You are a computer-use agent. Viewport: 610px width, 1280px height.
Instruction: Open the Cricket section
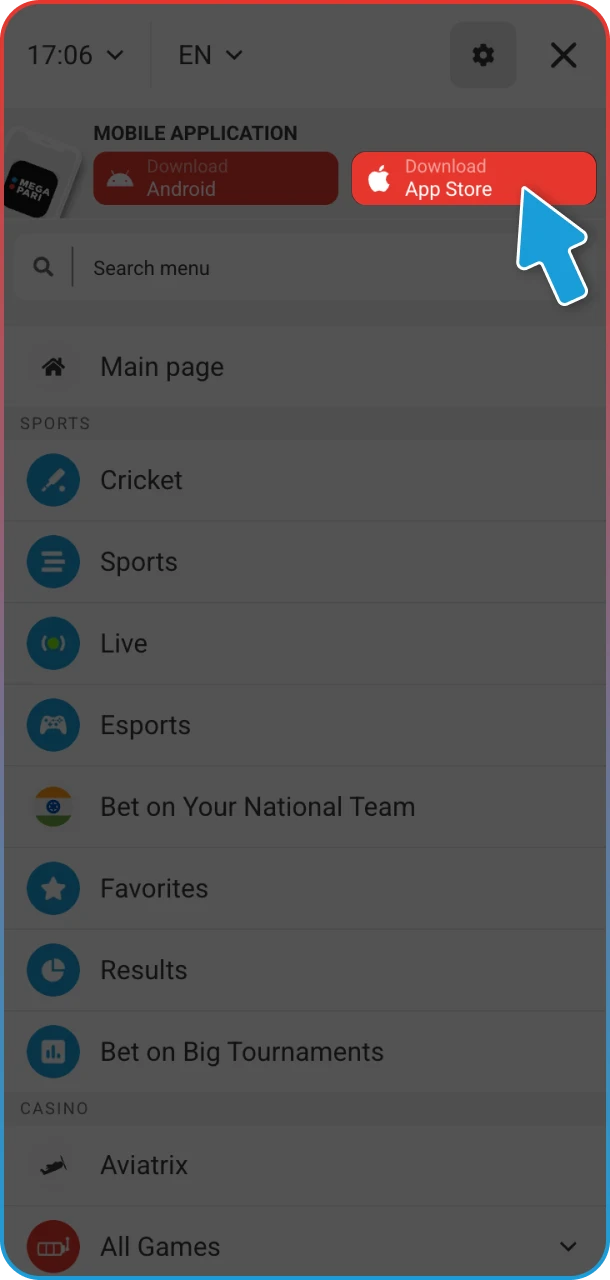tap(141, 480)
